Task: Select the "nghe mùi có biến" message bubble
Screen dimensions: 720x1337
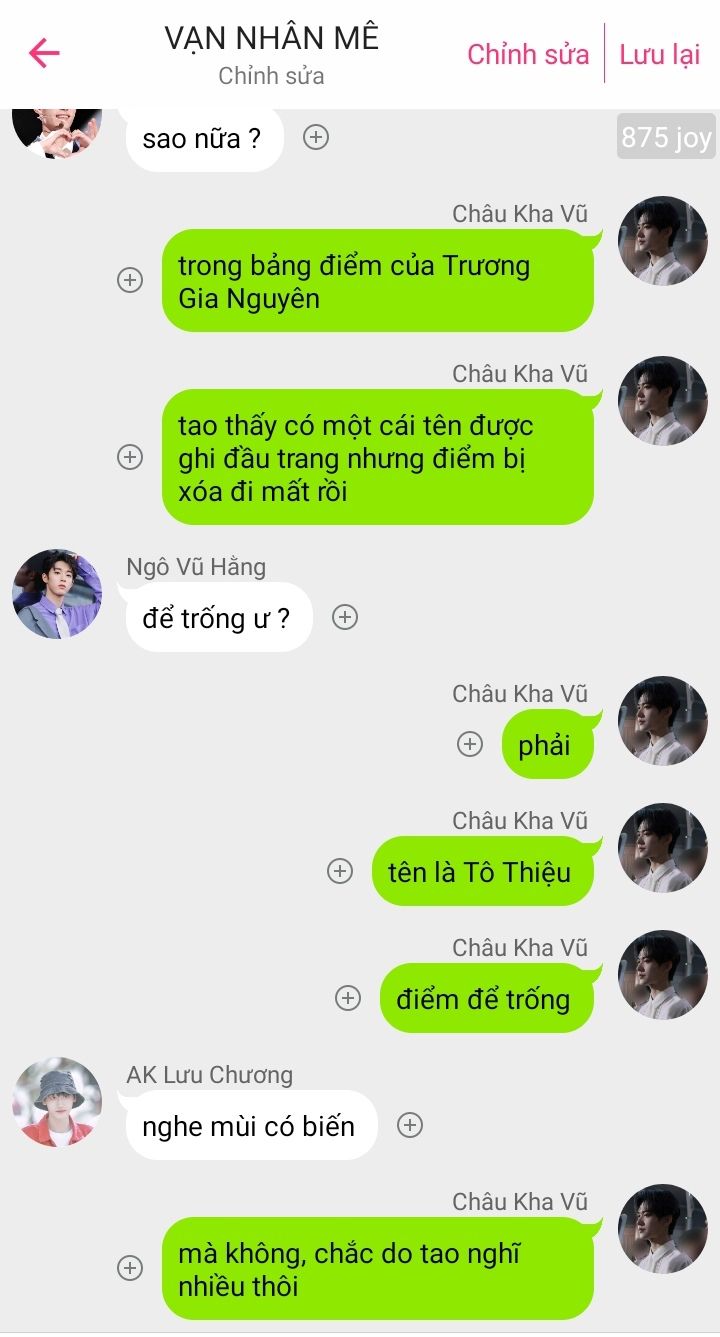Action: 251,1126
